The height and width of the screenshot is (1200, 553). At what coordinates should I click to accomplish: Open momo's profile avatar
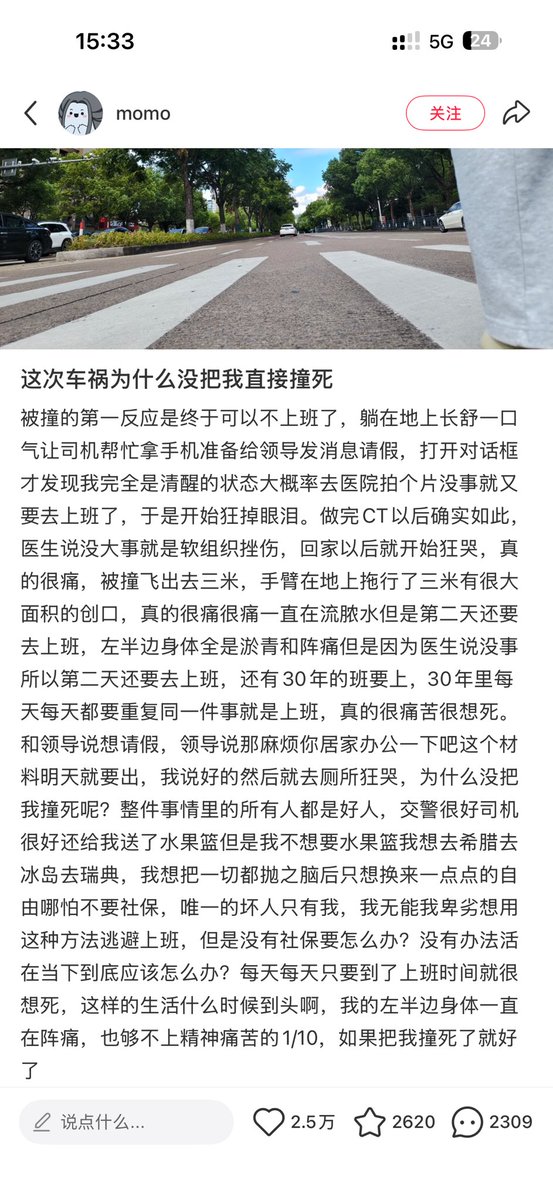click(x=81, y=113)
